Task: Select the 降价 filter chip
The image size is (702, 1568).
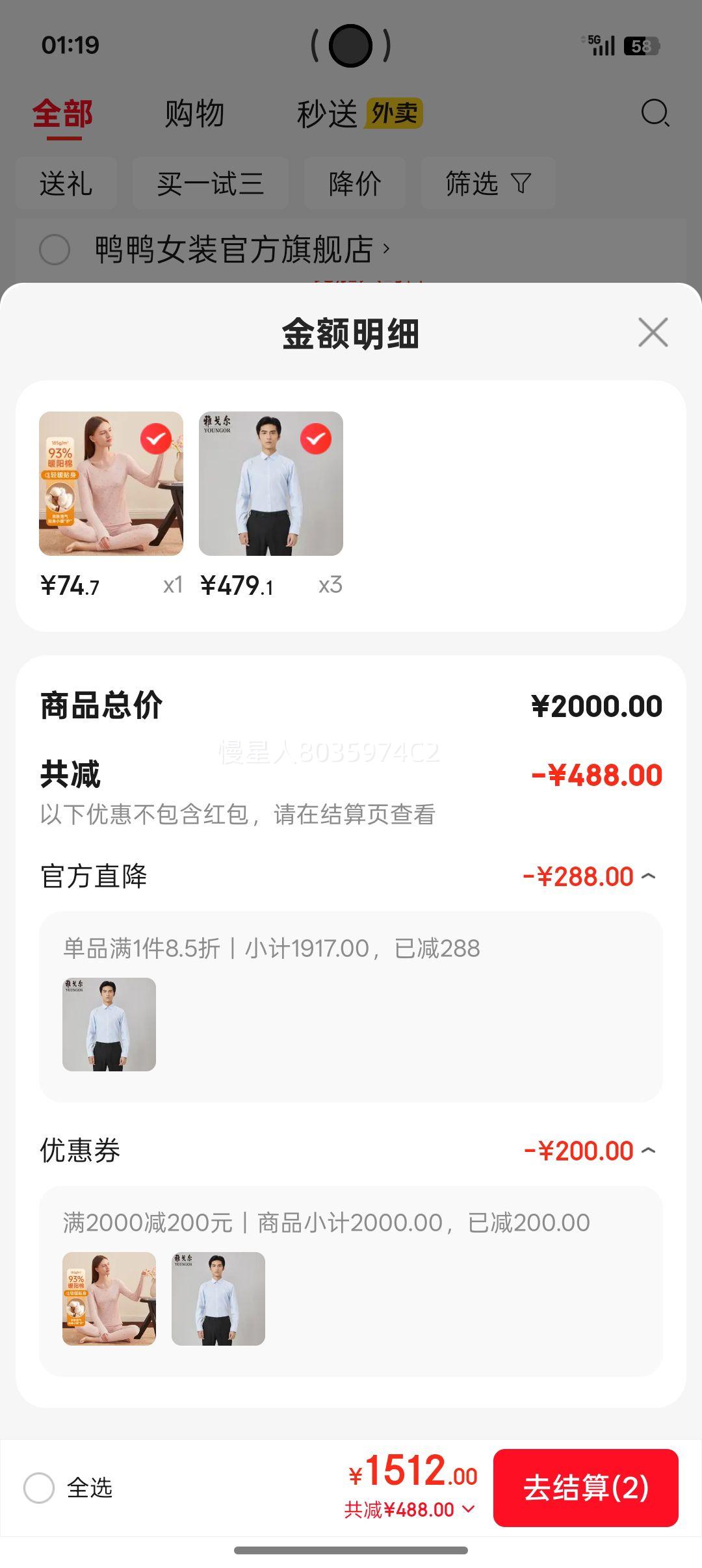Action: [355, 183]
